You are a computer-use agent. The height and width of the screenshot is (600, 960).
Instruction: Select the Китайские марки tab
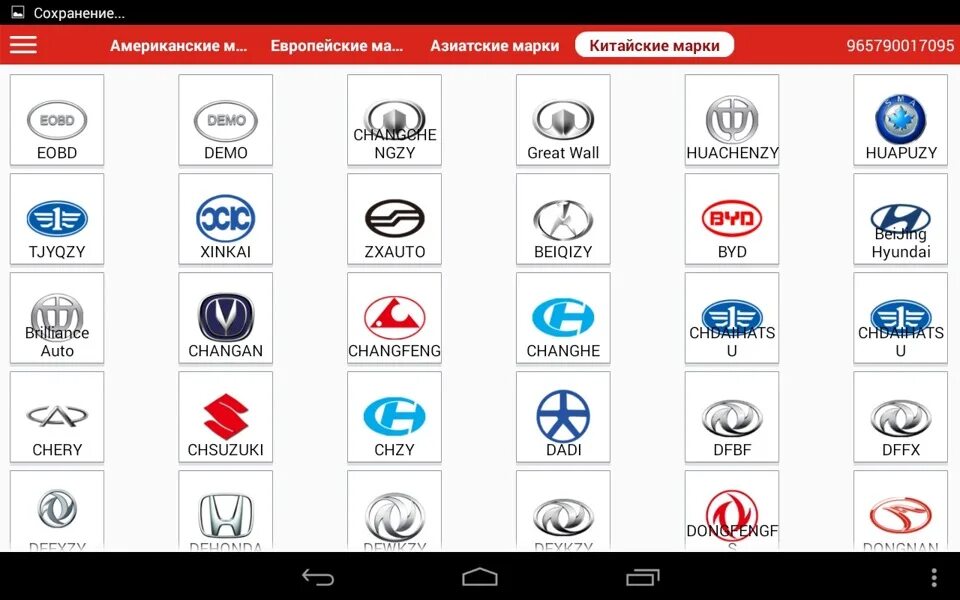pos(654,46)
